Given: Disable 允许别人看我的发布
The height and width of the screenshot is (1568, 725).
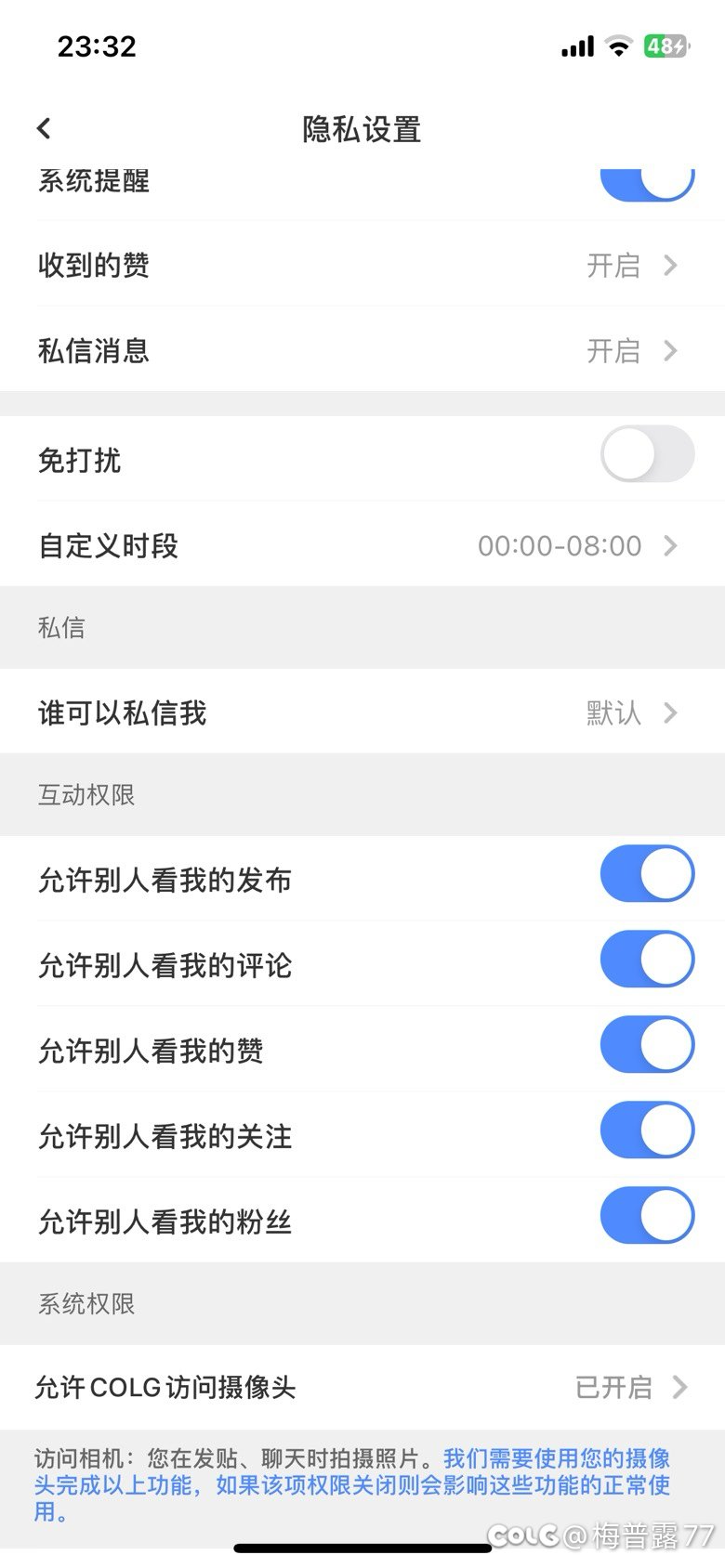Looking at the screenshot, I should click(647, 874).
